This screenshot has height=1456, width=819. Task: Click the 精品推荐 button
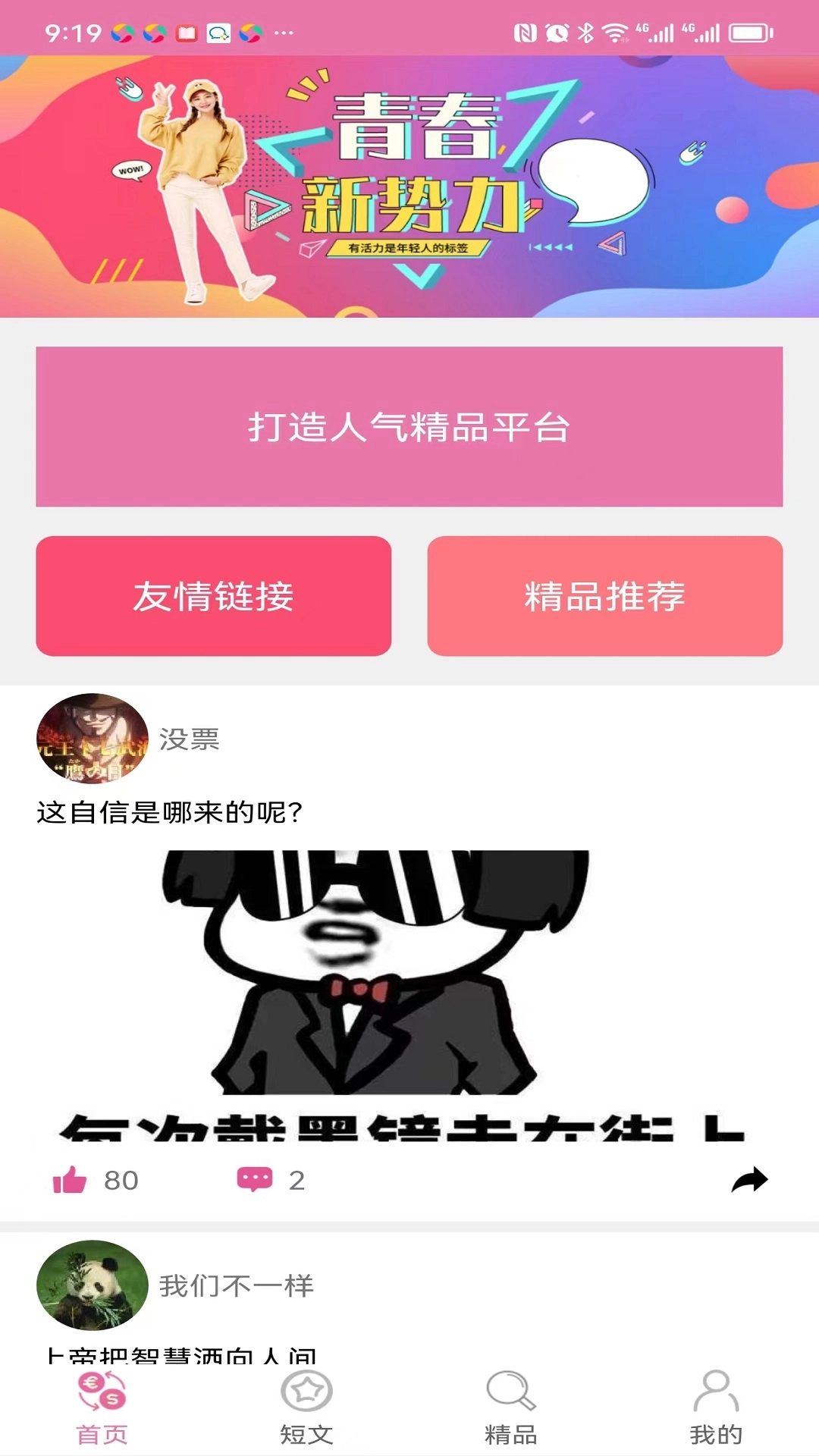pyautogui.click(x=606, y=596)
